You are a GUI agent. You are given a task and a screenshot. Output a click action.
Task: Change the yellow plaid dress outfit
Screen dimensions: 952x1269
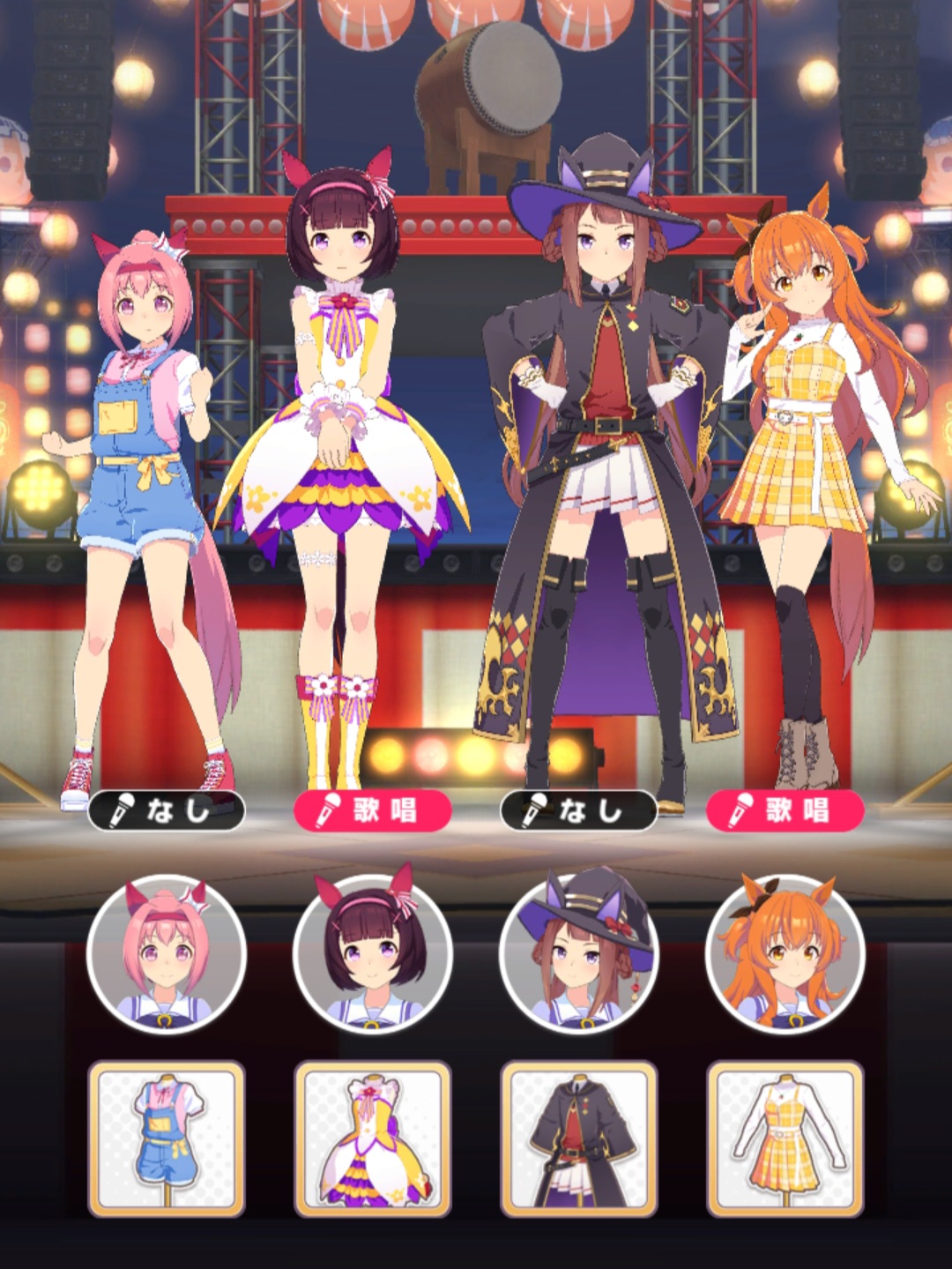(x=785, y=1138)
